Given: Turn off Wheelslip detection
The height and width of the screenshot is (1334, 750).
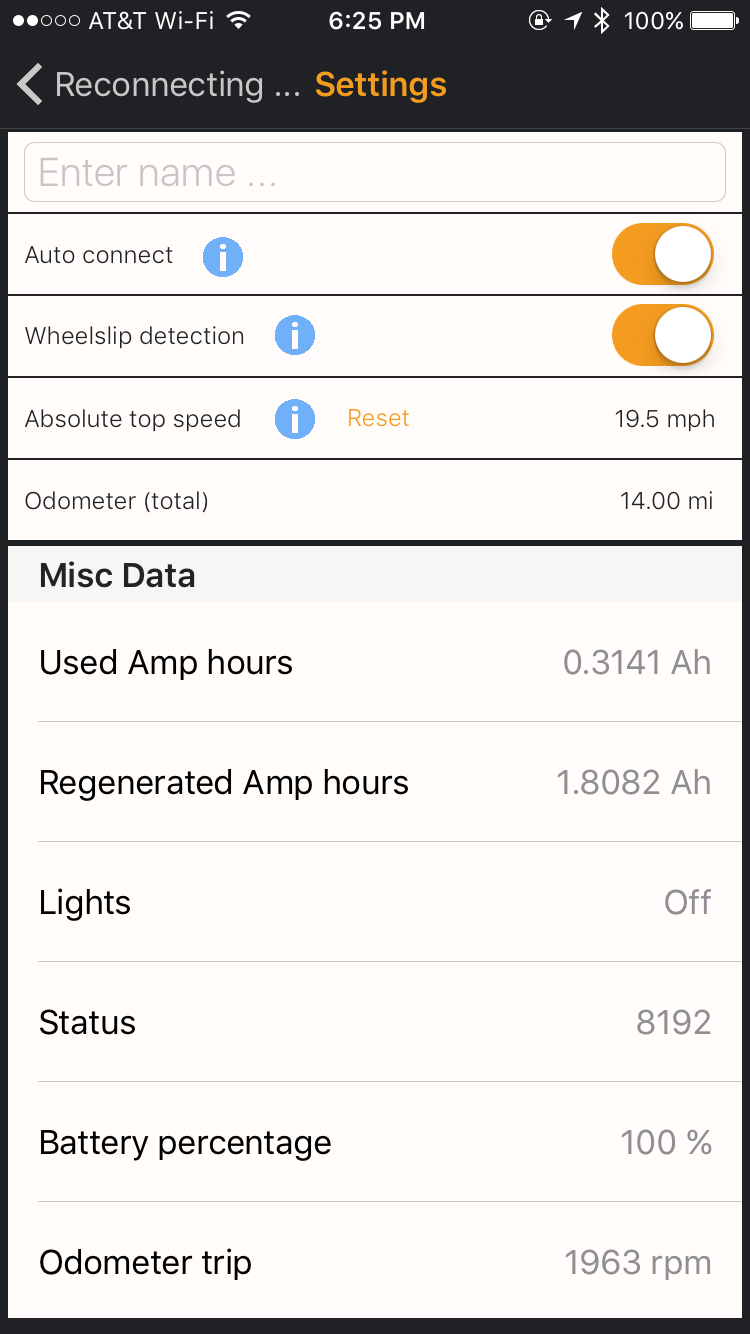Looking at the screenshot, I should tap(662, 336).
